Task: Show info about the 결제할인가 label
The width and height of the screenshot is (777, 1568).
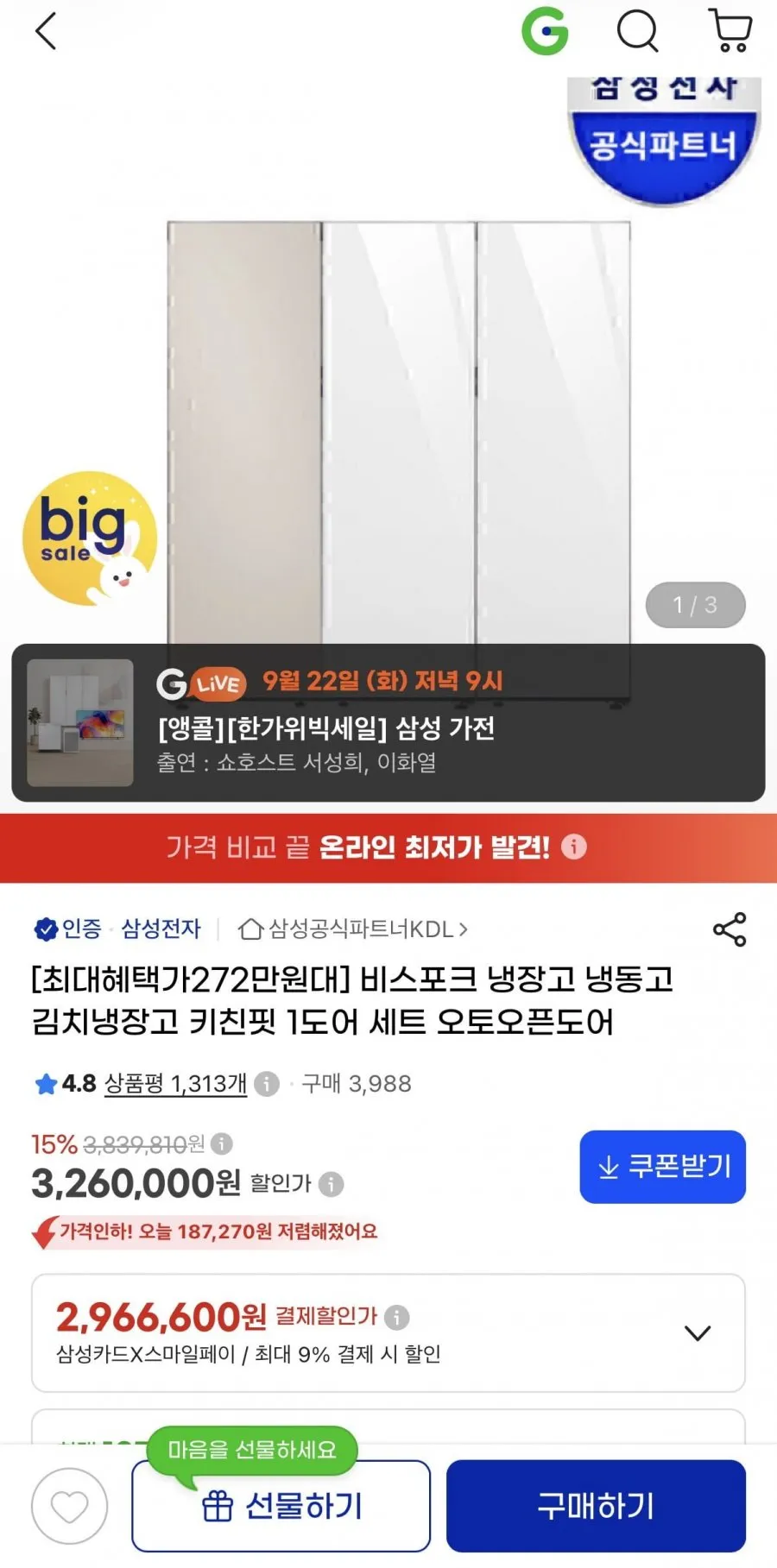Action: [x=396, y=1318]
